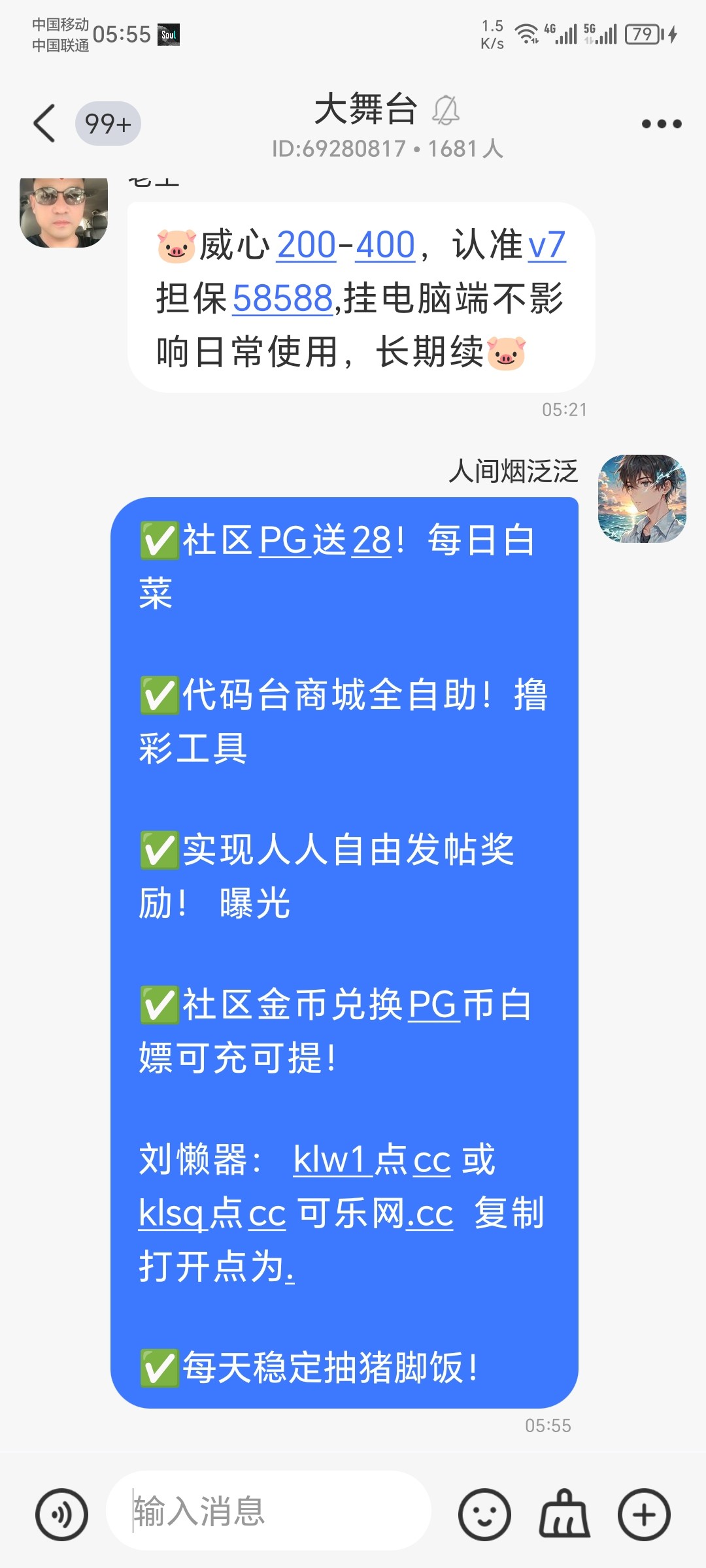
Task: Open the klw1 点 cc link
Action: pyautogui.click(x=371, y=1160)
